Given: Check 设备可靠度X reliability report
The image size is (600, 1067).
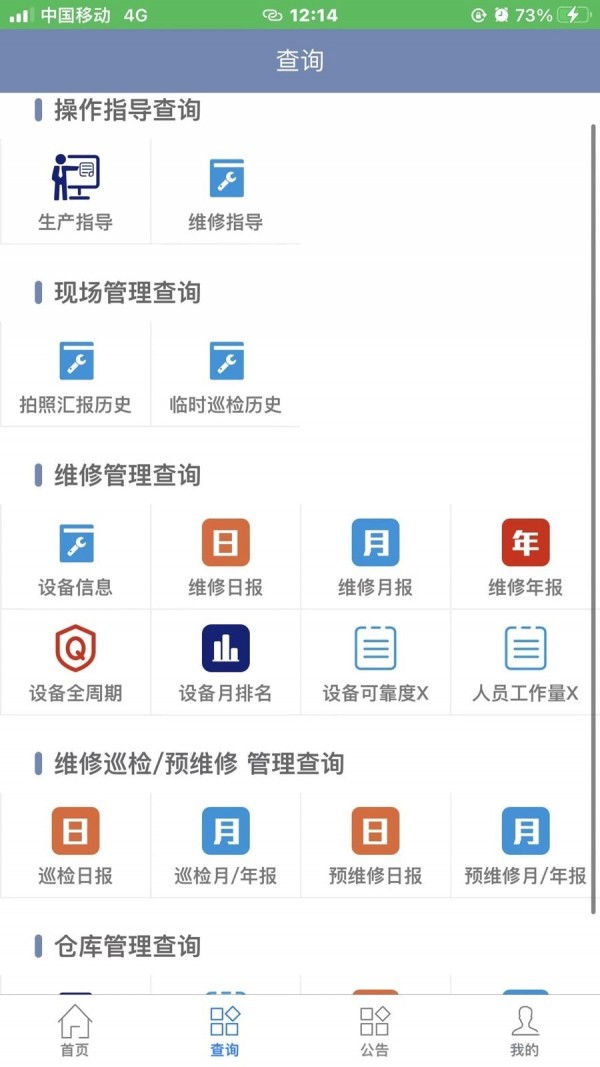Looking at the screenshot, I should click(x=375, y=662).
